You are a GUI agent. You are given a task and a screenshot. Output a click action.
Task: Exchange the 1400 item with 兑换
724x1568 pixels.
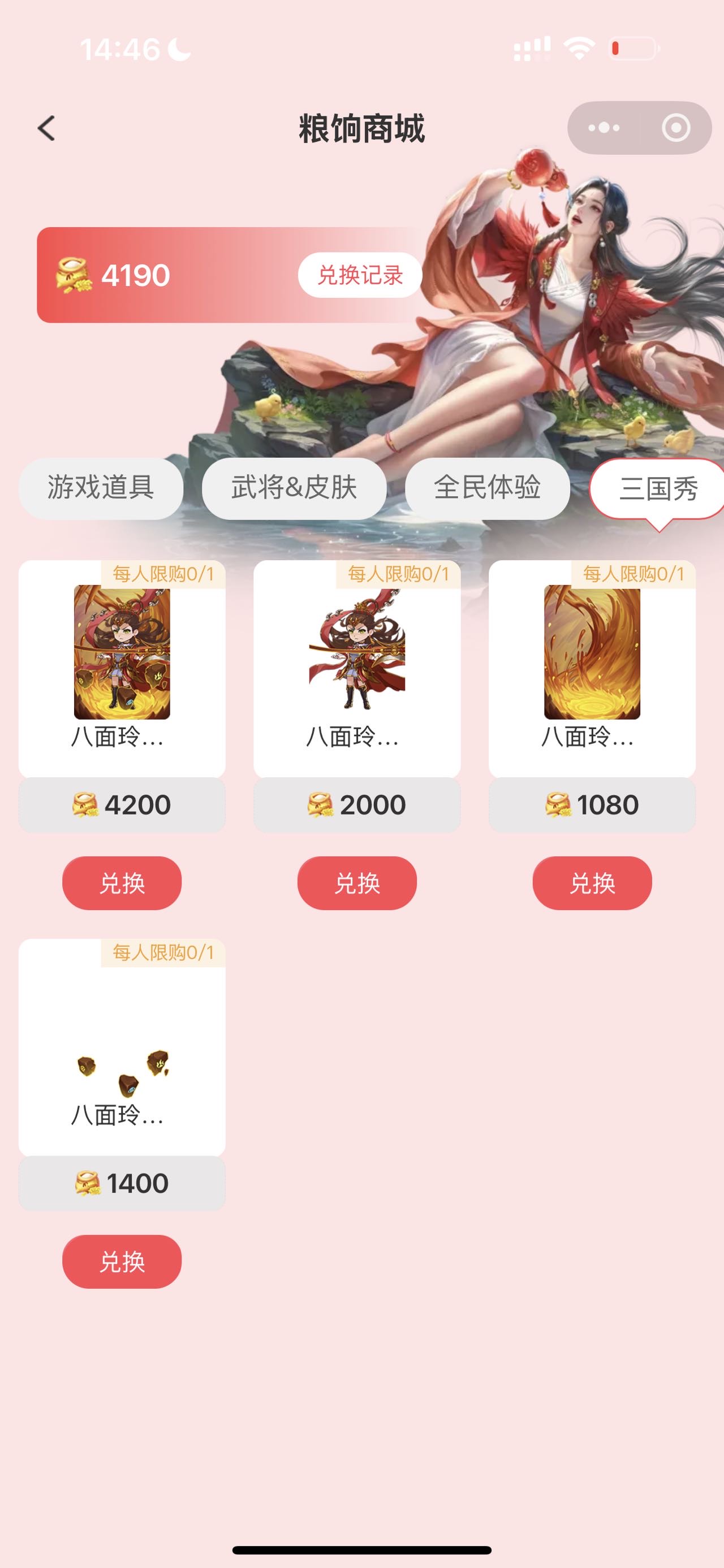tap(122, 1261)
